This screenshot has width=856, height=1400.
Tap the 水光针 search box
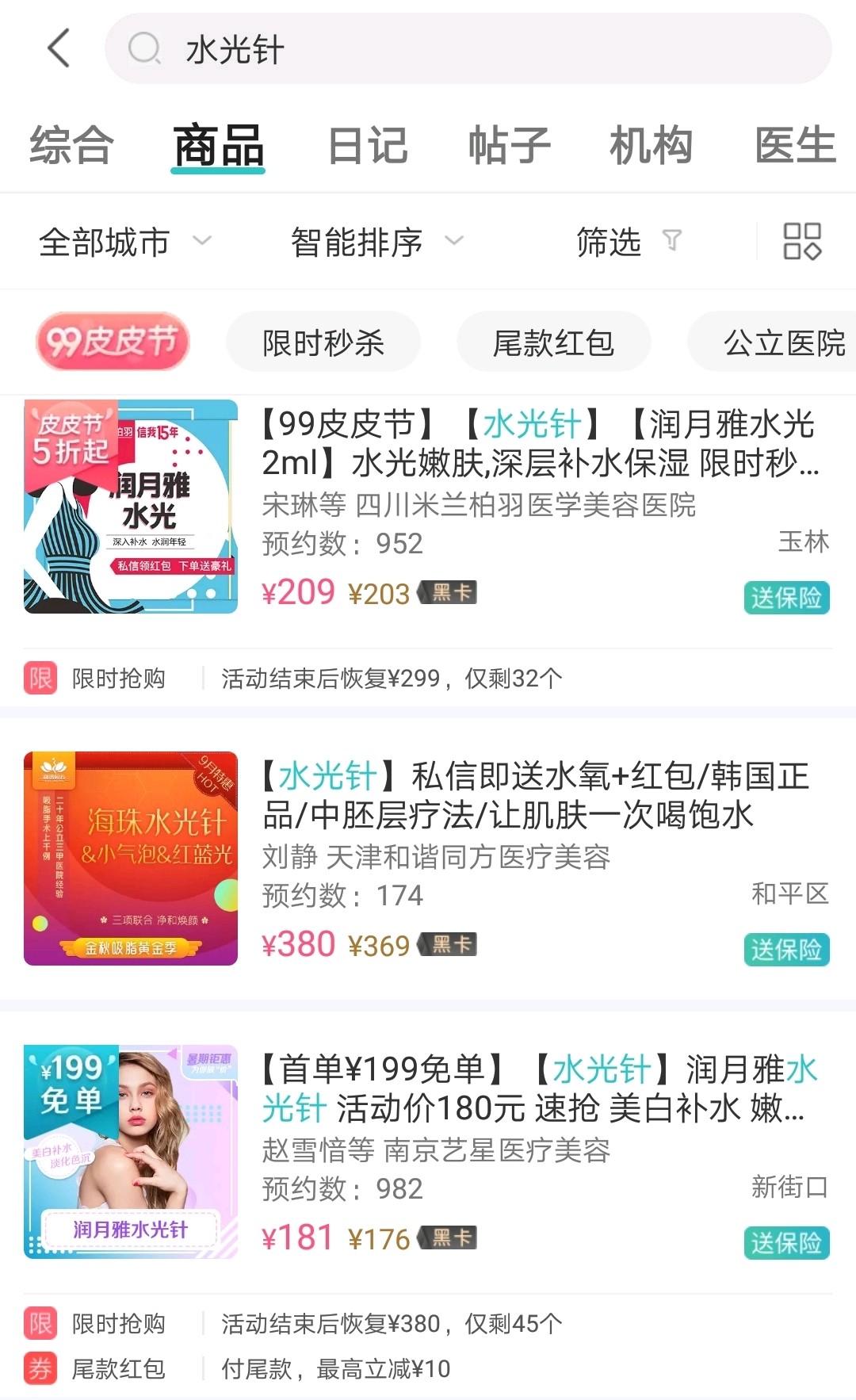[x=468, y=49]
